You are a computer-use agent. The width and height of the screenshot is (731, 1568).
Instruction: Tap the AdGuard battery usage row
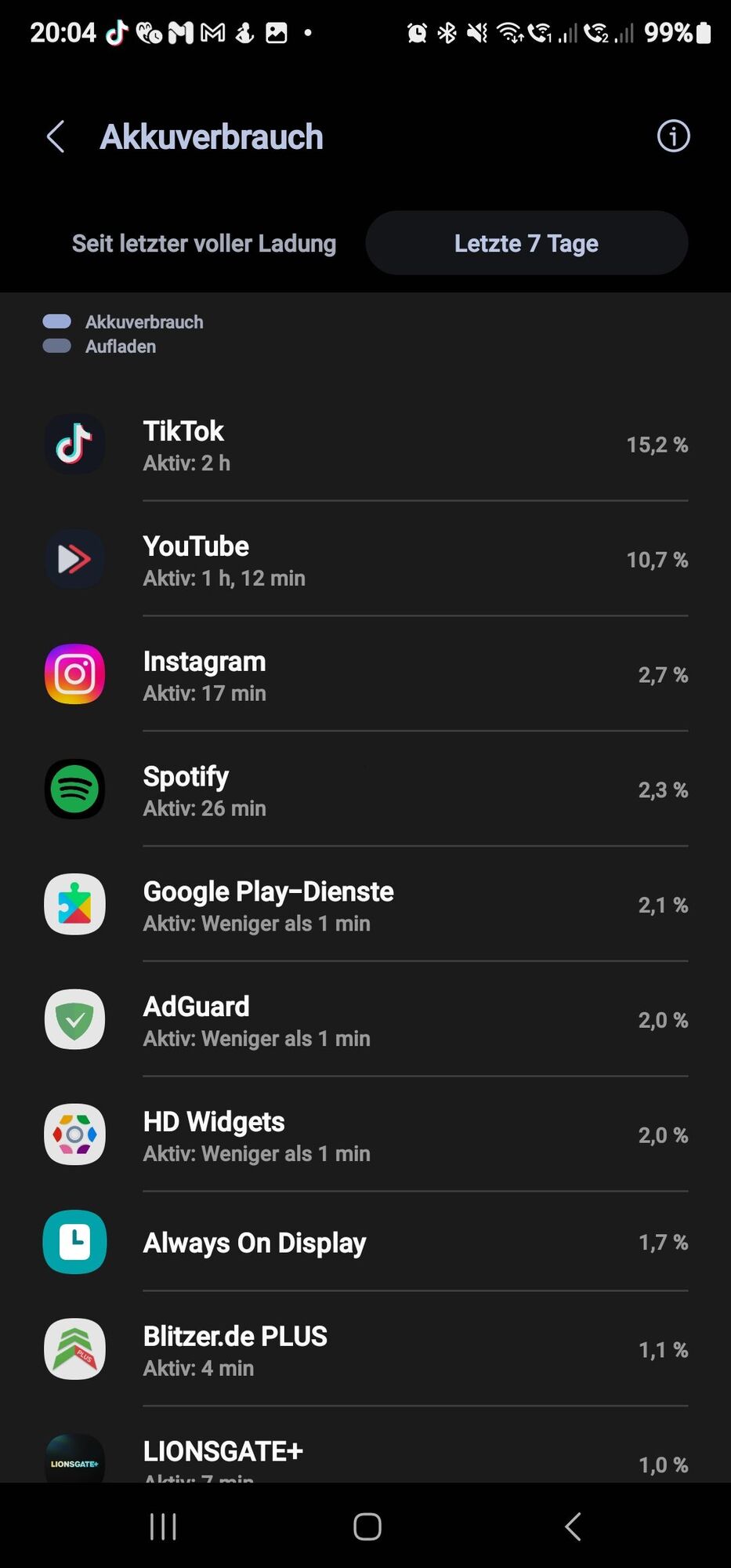click(x=365, y=1020)
